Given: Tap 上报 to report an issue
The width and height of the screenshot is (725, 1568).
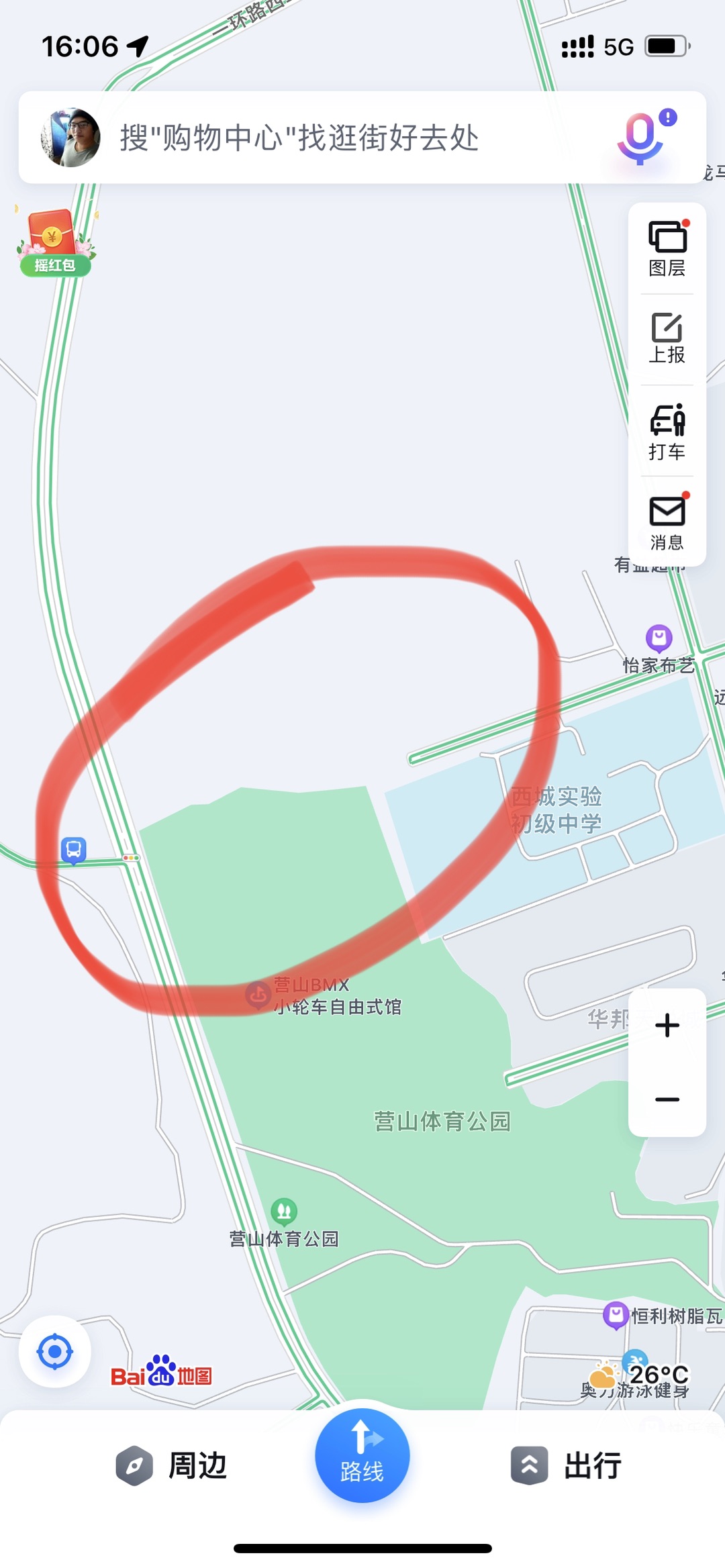Looking at the screenshot, I should pyautogui.click(x=667, y=339).
